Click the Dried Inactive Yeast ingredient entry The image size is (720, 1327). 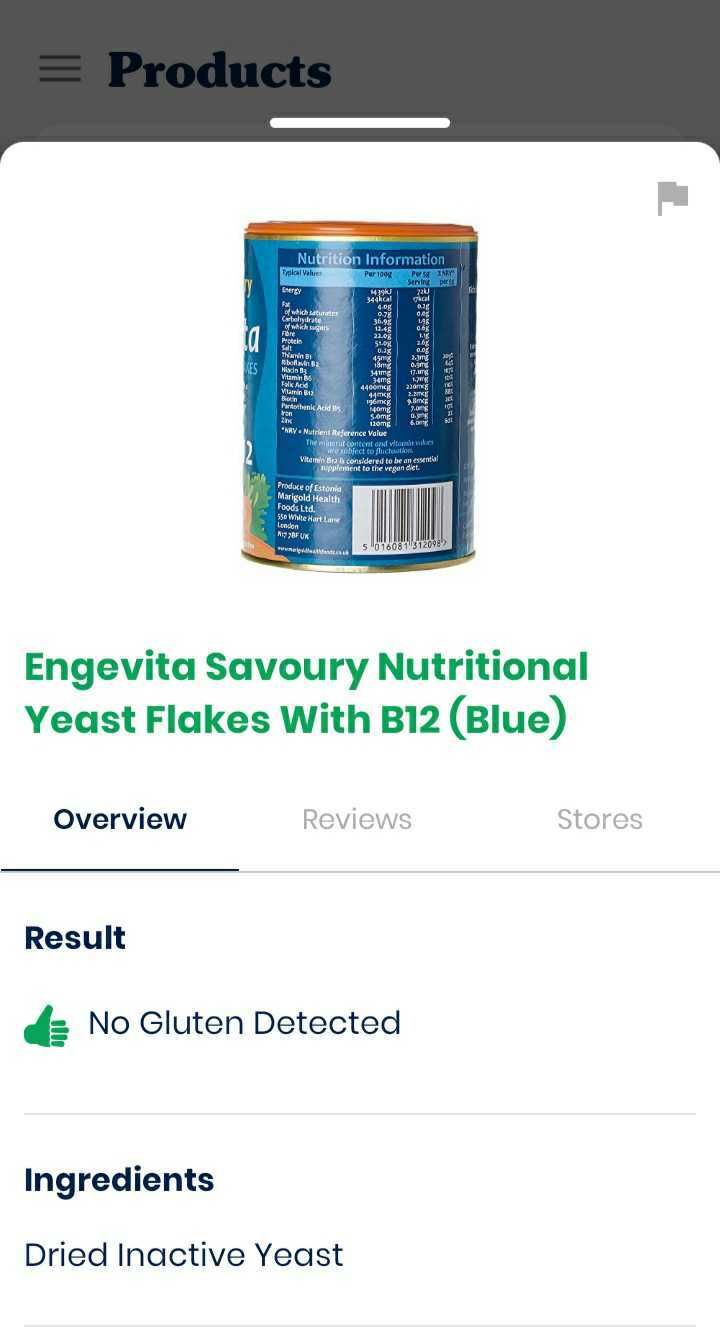pyautogui.click(x=183, y=1254)
